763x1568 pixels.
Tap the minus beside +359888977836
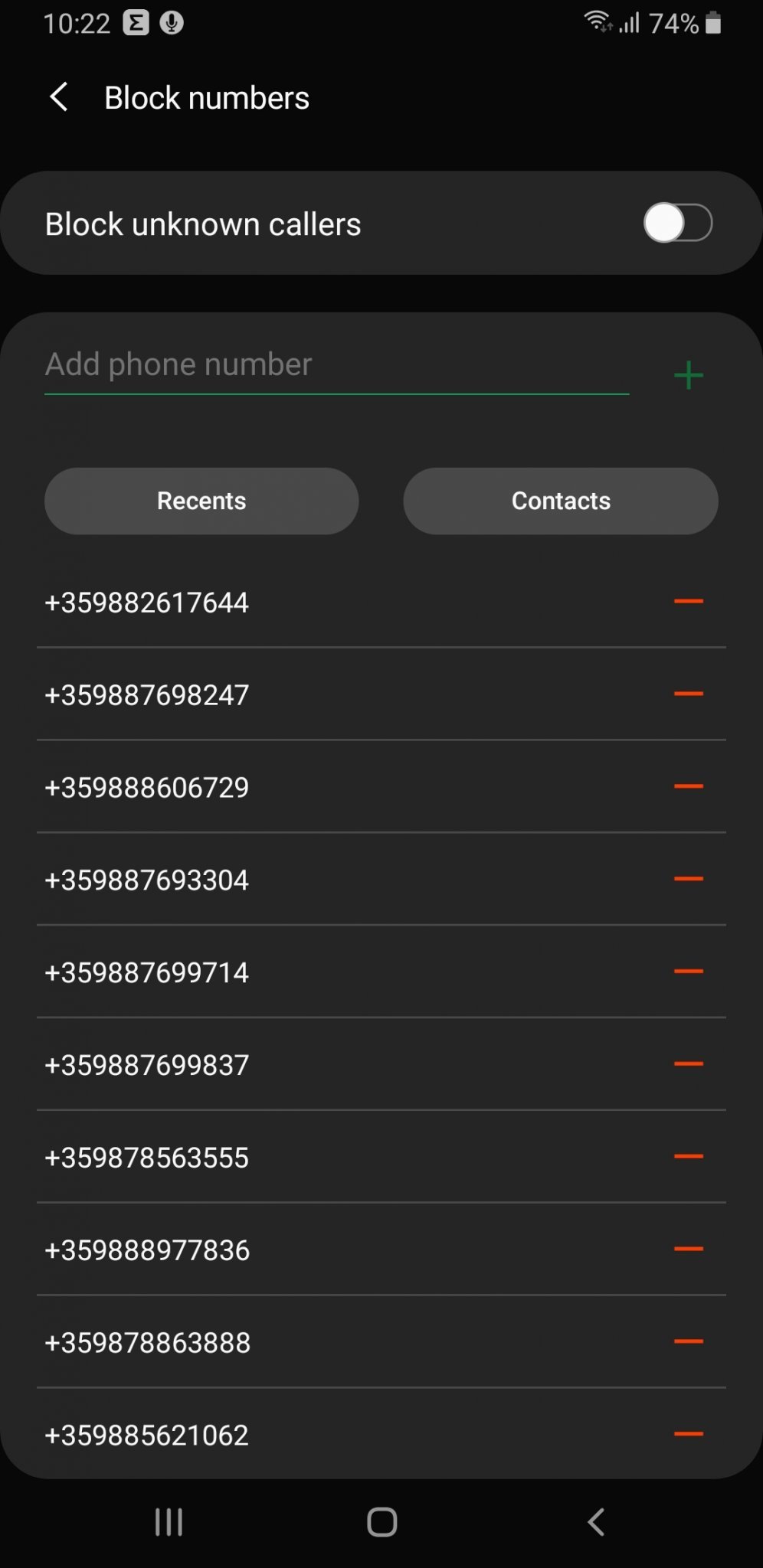[x=689, y=1249]
